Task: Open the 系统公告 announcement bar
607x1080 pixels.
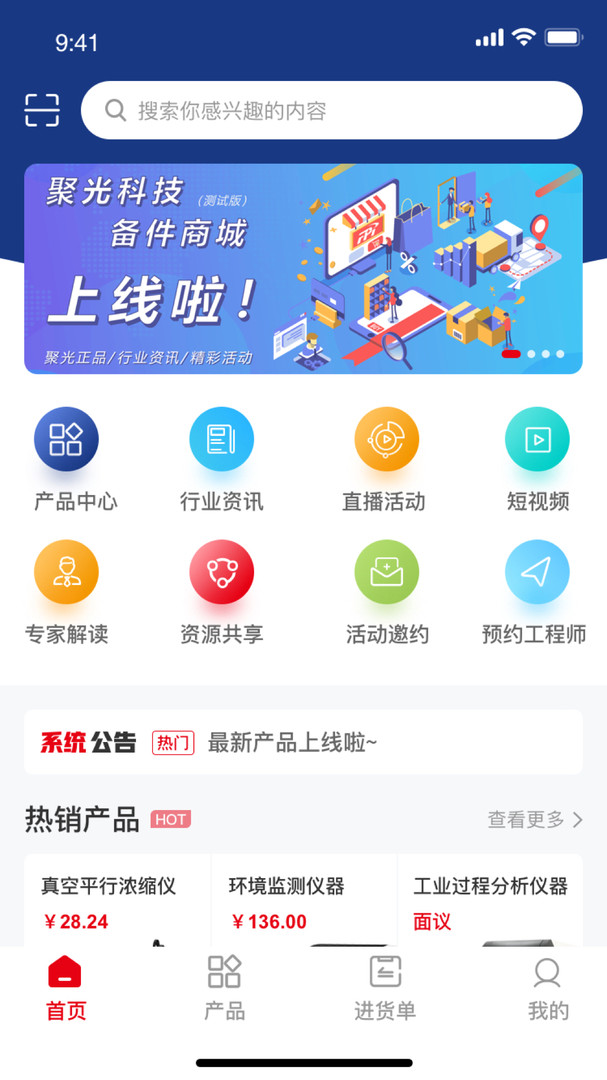Action: coord(303,742)
